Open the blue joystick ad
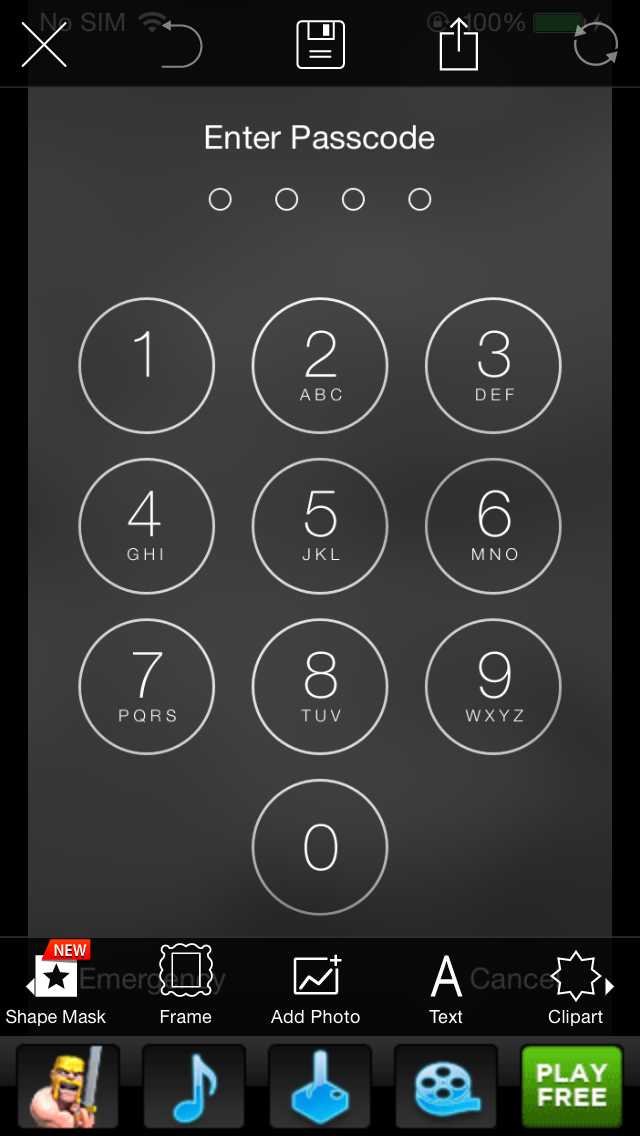The image size is (640, 1136). point(320,1087)
